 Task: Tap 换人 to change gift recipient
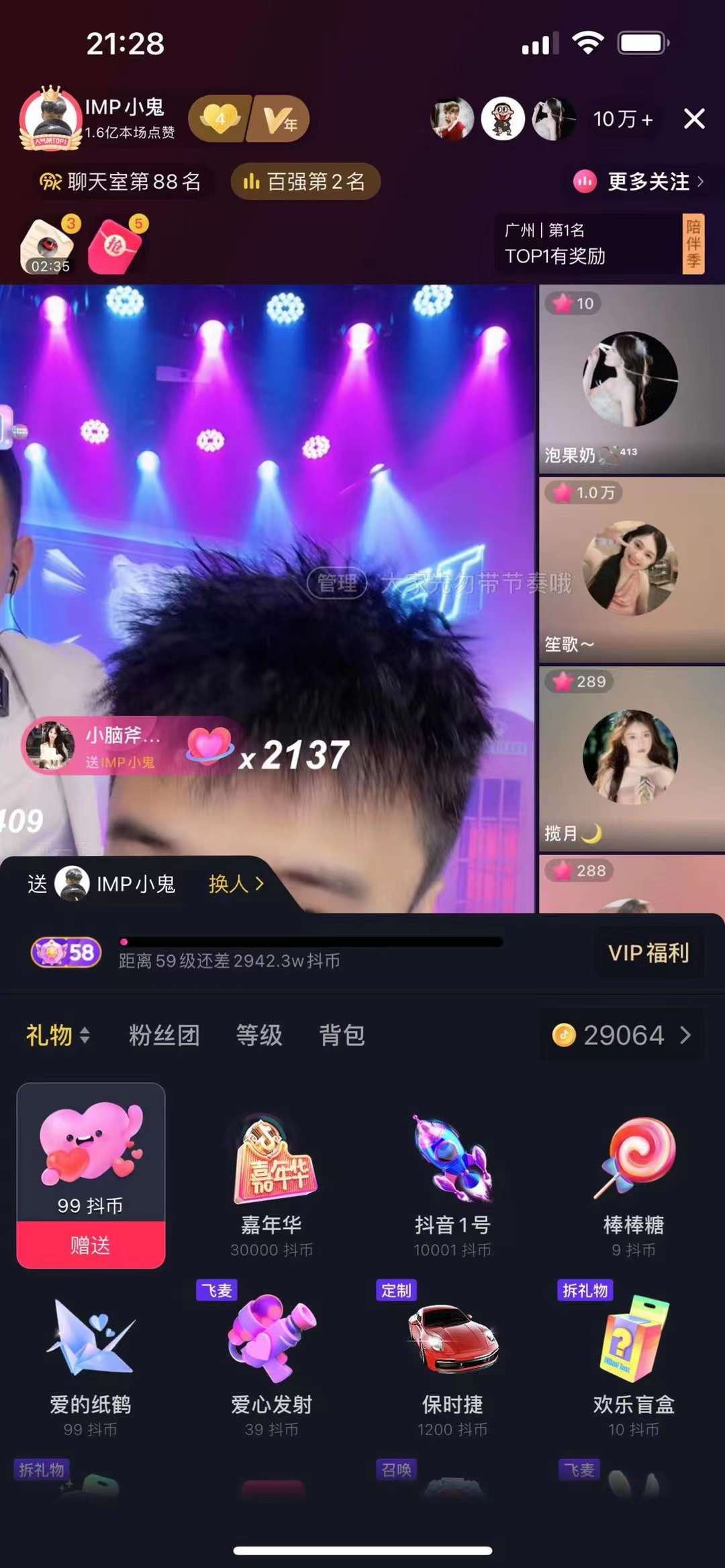pyautogui.click(x=236, y=884)
